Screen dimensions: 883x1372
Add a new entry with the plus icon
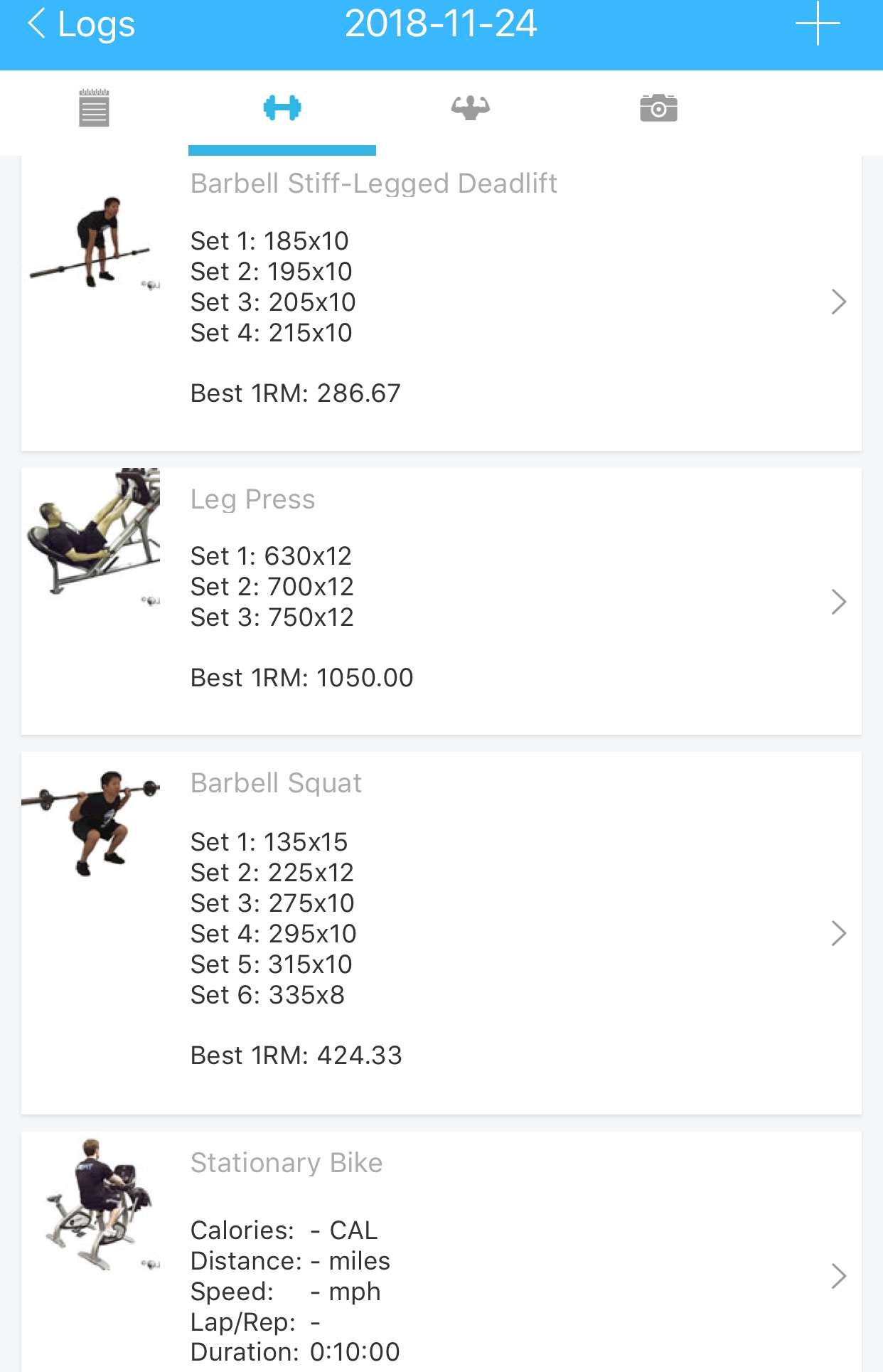pos(817,24)
